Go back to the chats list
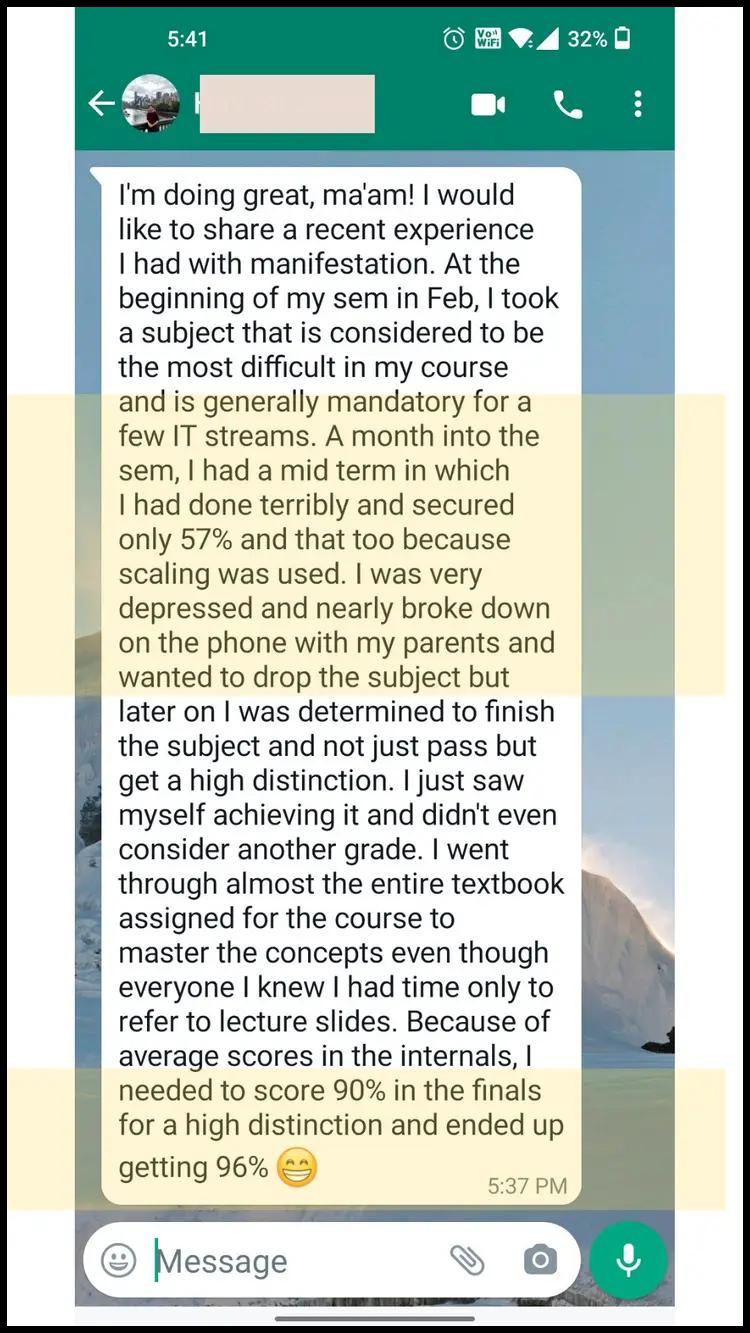This screenshot has width=750, height=1333. pos(101,103)
